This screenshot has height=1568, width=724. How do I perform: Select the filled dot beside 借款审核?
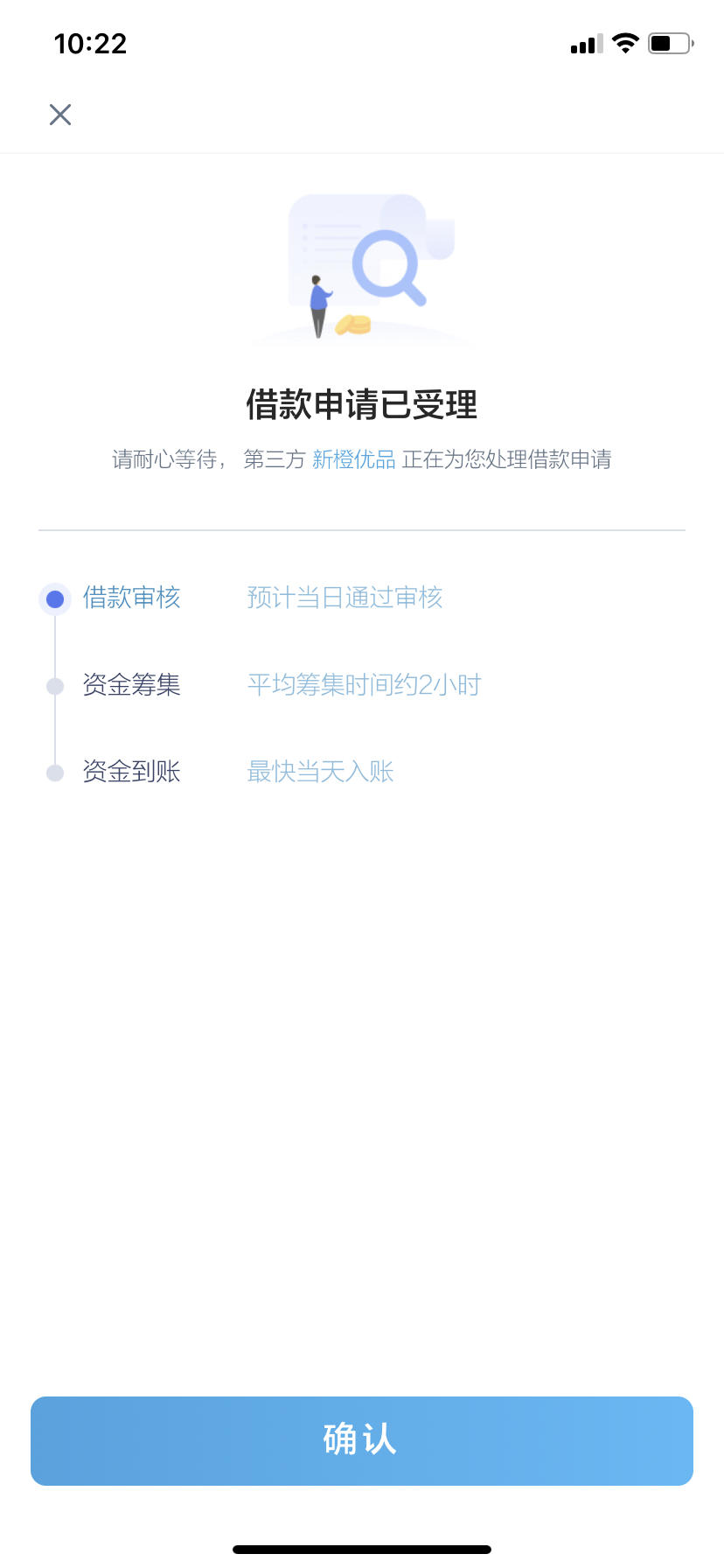pyautogui.click(x=55, y=598)
